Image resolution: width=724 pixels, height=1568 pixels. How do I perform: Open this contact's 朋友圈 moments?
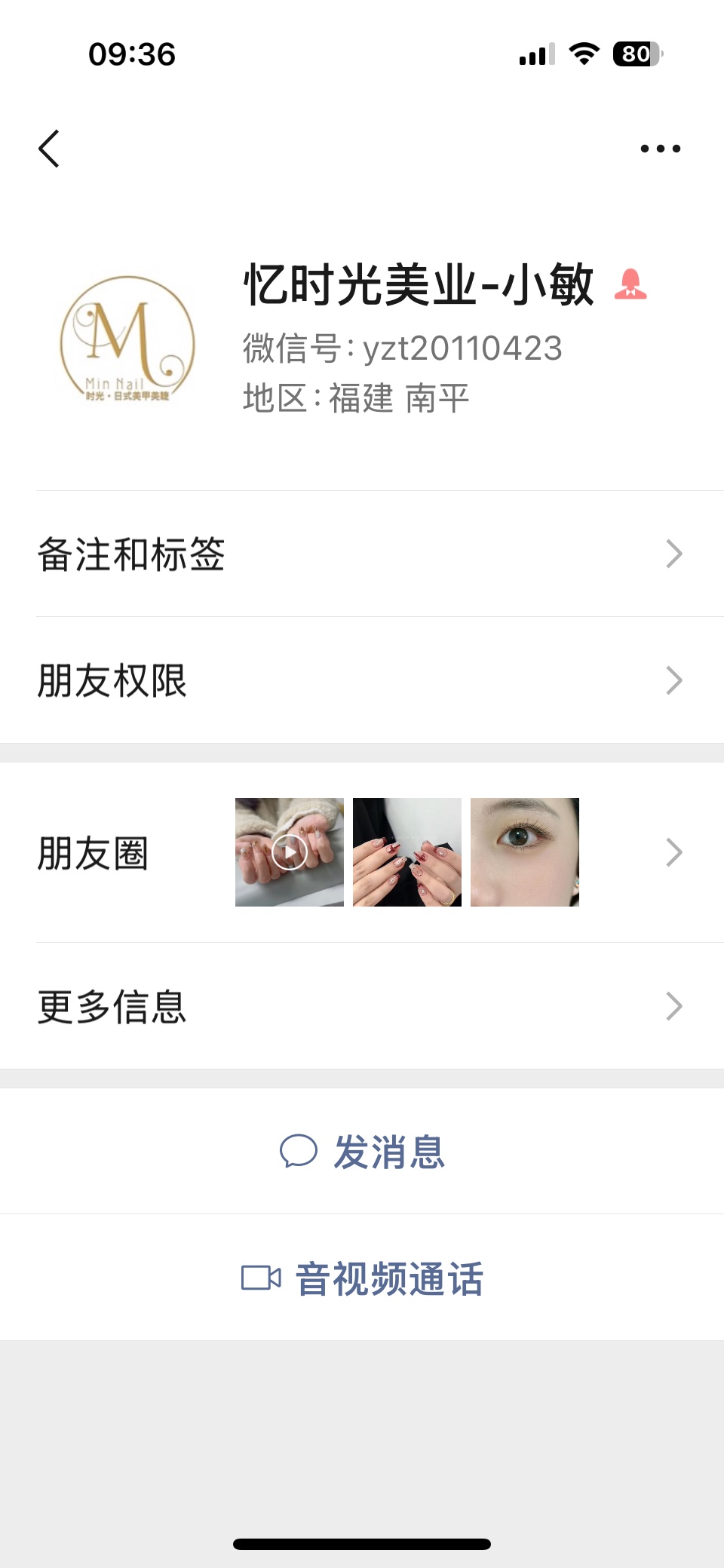coord(362,853)
